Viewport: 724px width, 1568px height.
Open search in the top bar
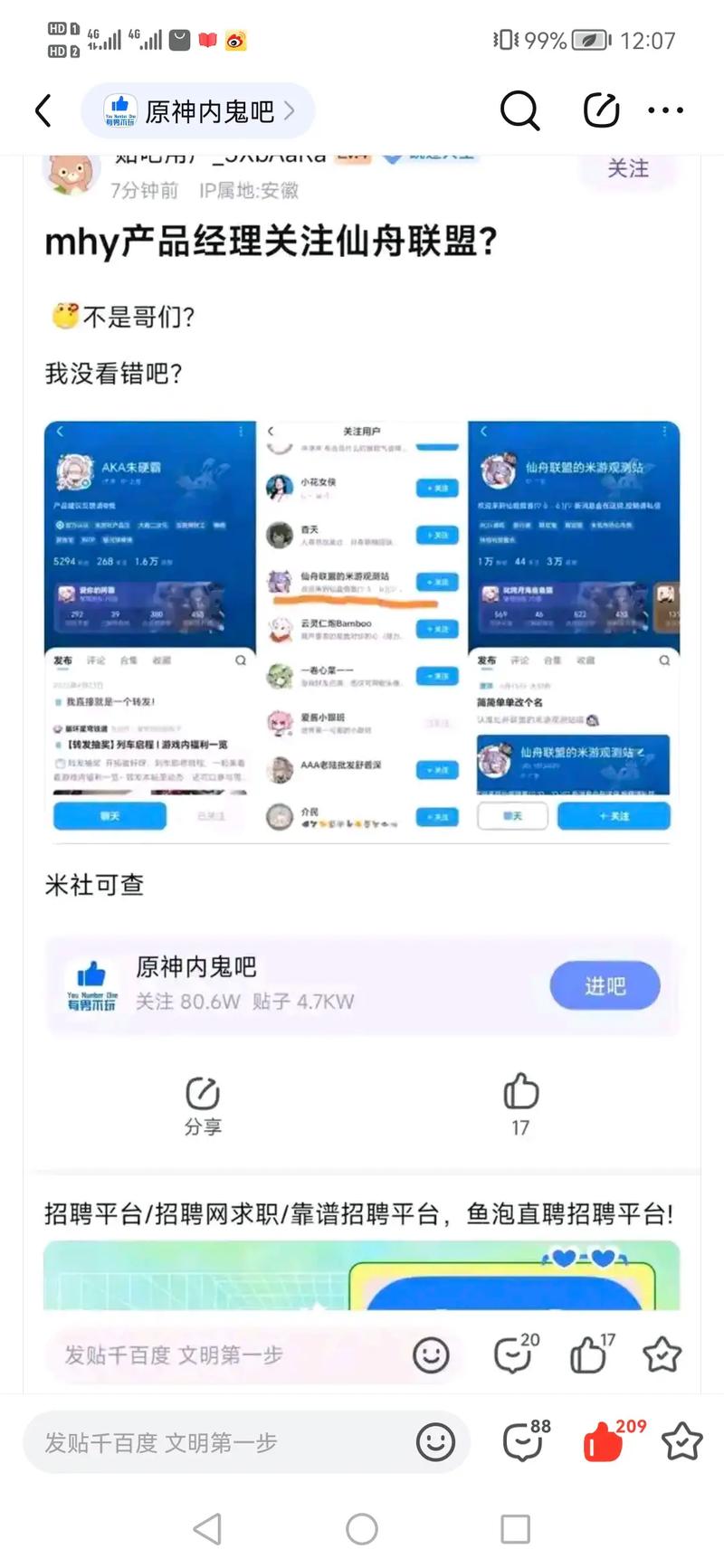[x=519, y=111]
